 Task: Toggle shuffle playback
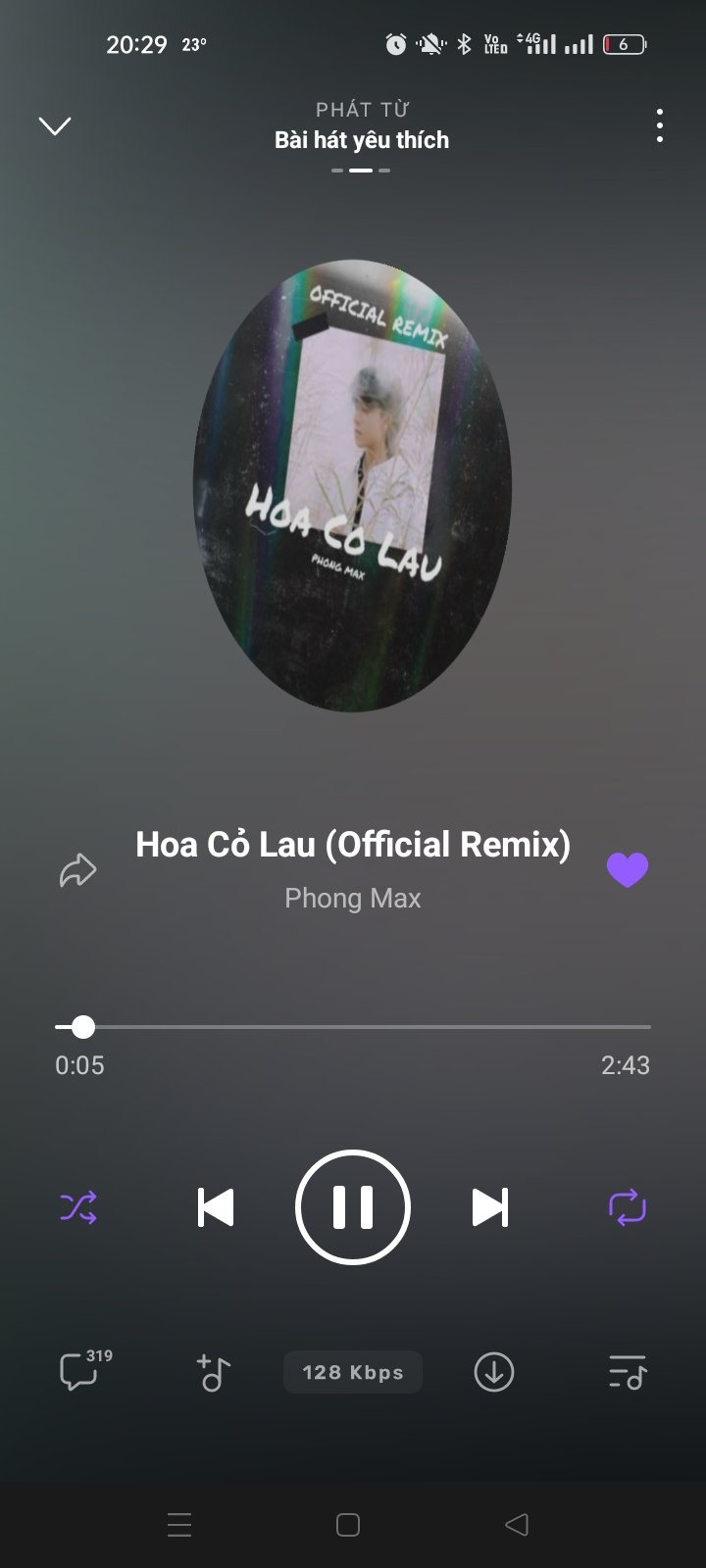click(x=78, y=1207)
